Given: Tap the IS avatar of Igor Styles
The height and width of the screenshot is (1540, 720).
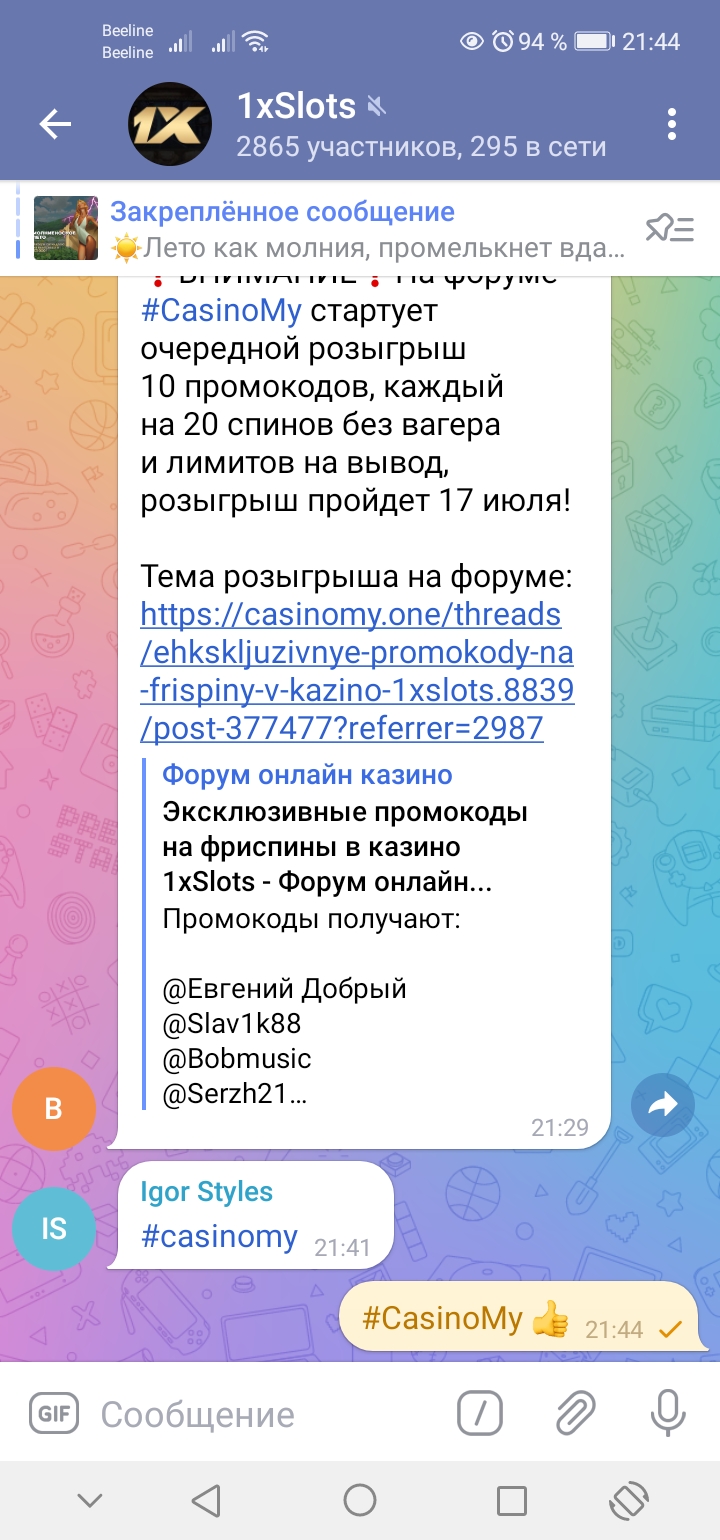Looking at the screenshot, I should tap(54, 1227).
